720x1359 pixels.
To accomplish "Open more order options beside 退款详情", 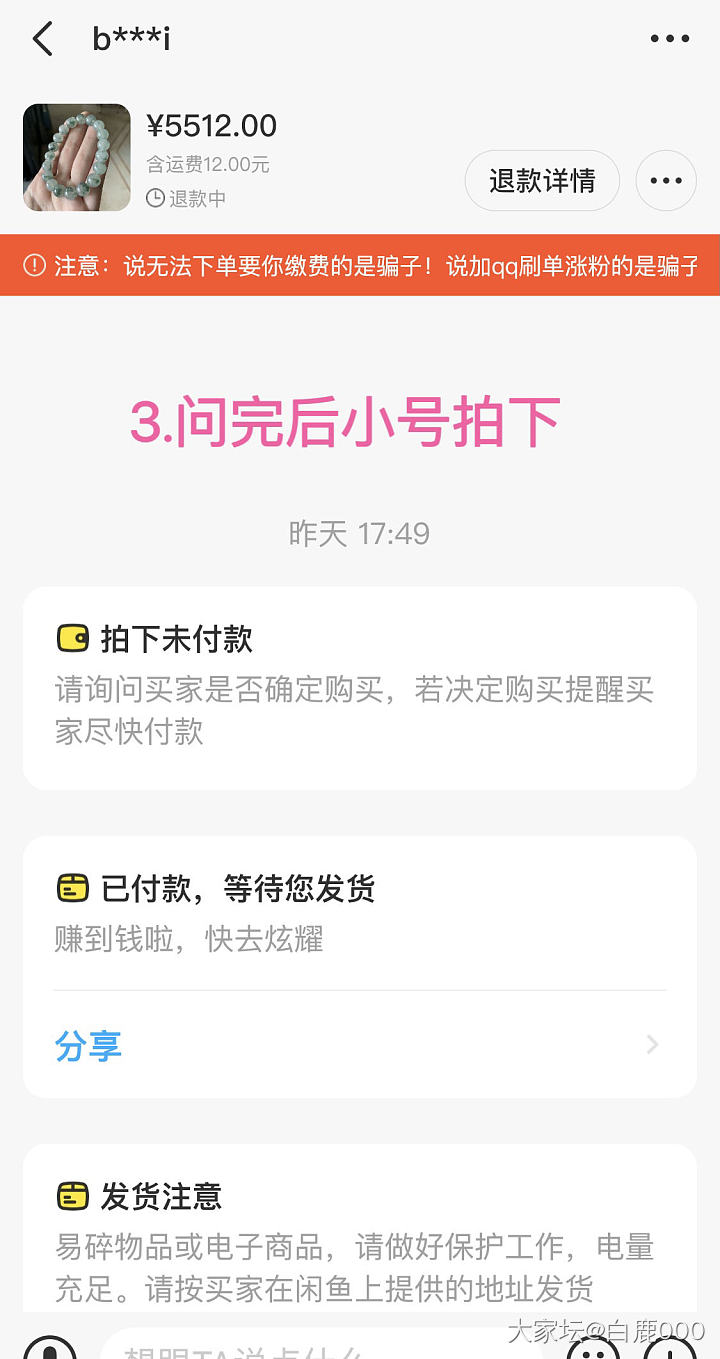I will tap(666, 181).
